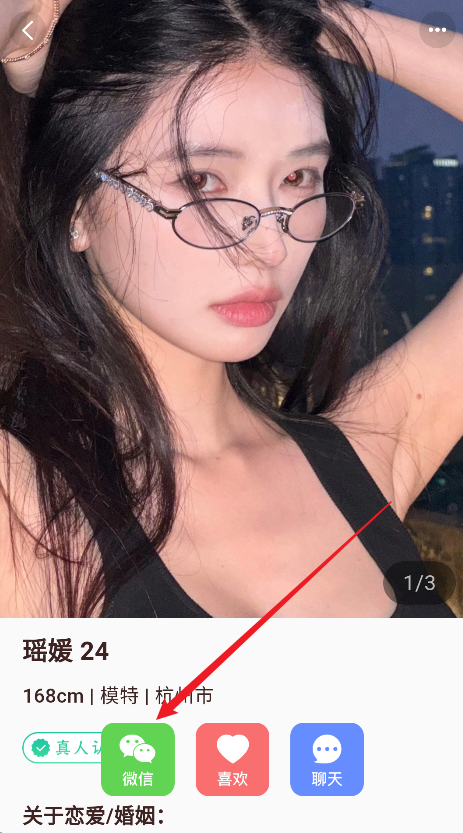Tap the green 微信 button
Image resolution: width=463 pixels, height=833 pixels.
coord(138,759)
